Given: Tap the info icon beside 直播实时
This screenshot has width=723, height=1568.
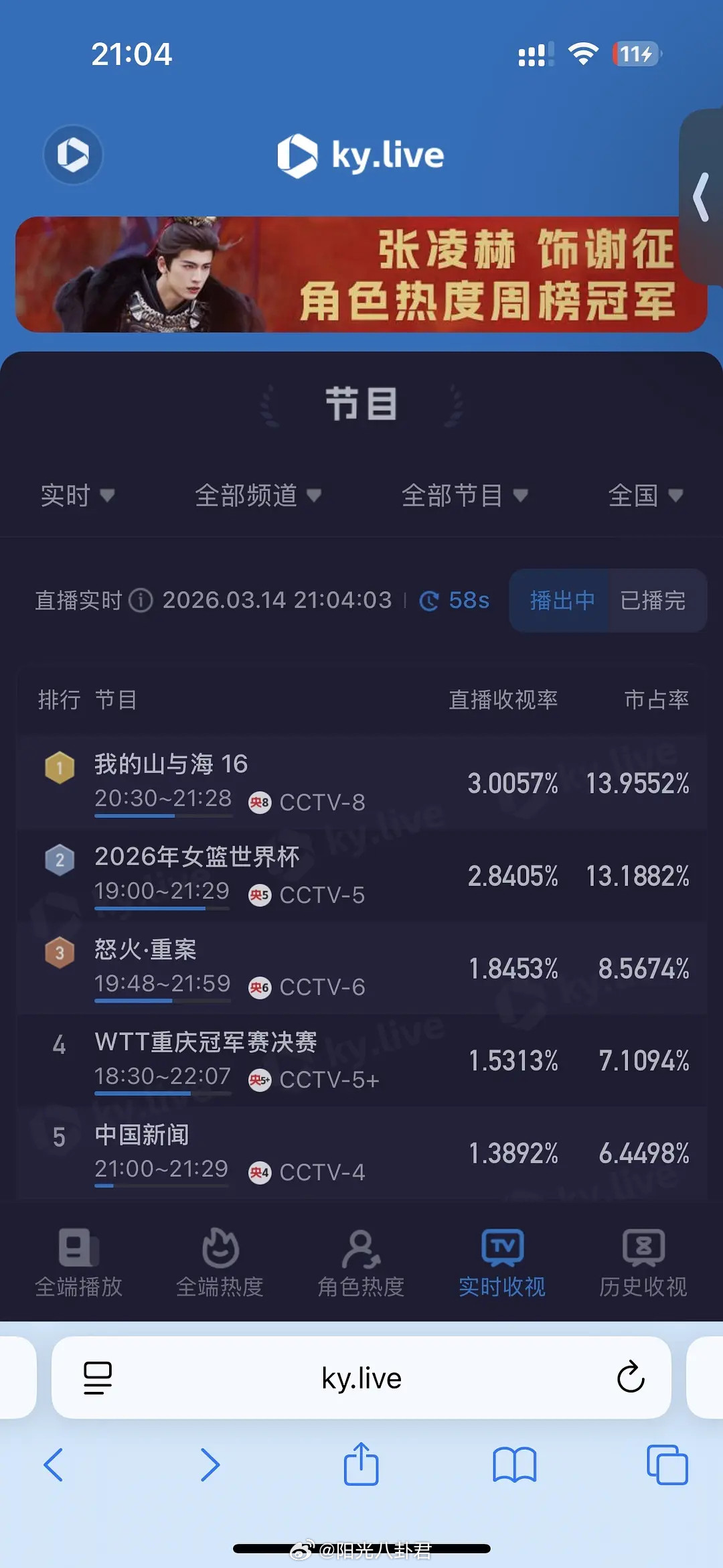Looking at the screenshot, I should tap(139, 601).
